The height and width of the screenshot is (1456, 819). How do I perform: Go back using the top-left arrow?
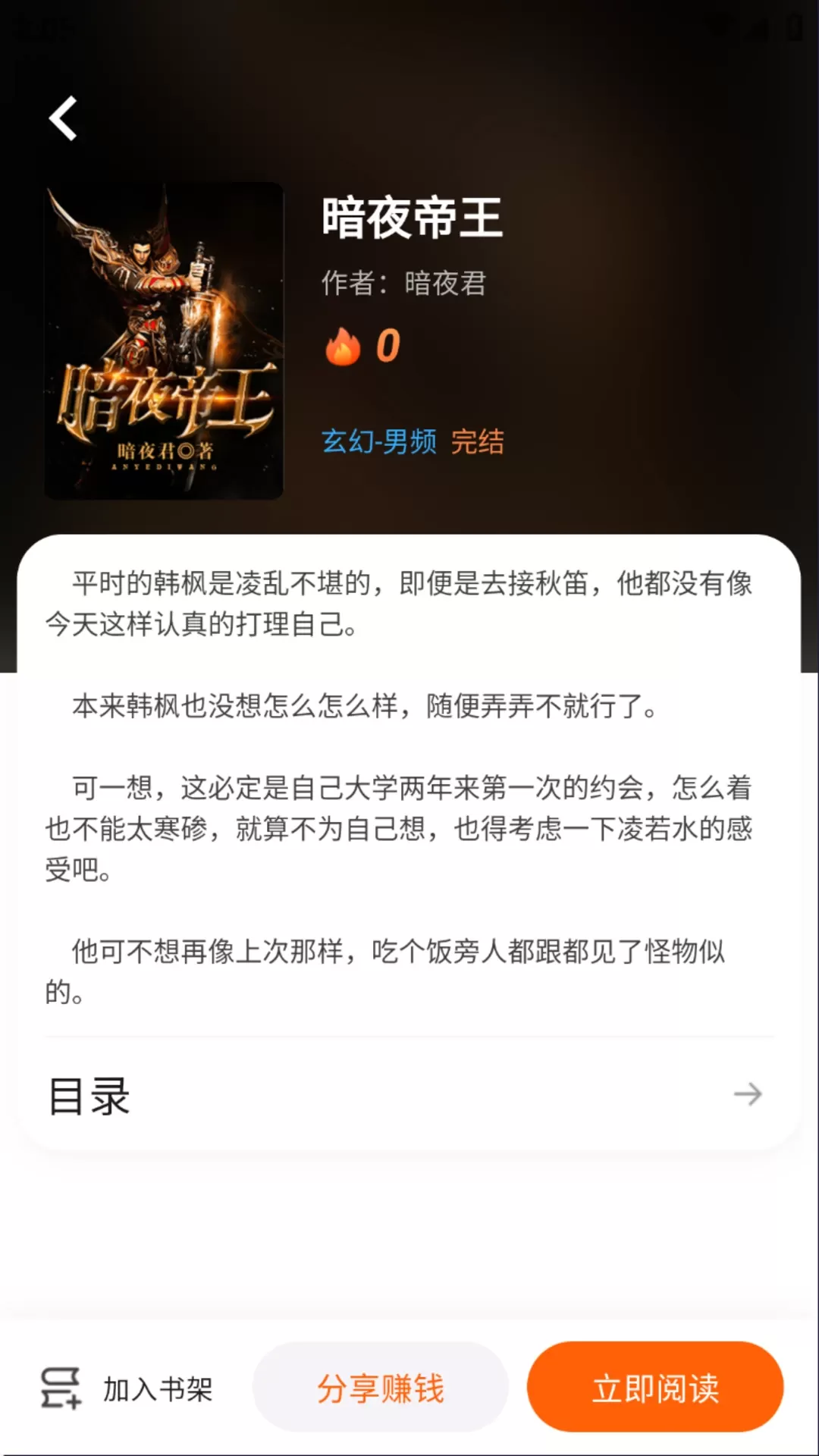(63, 118)
